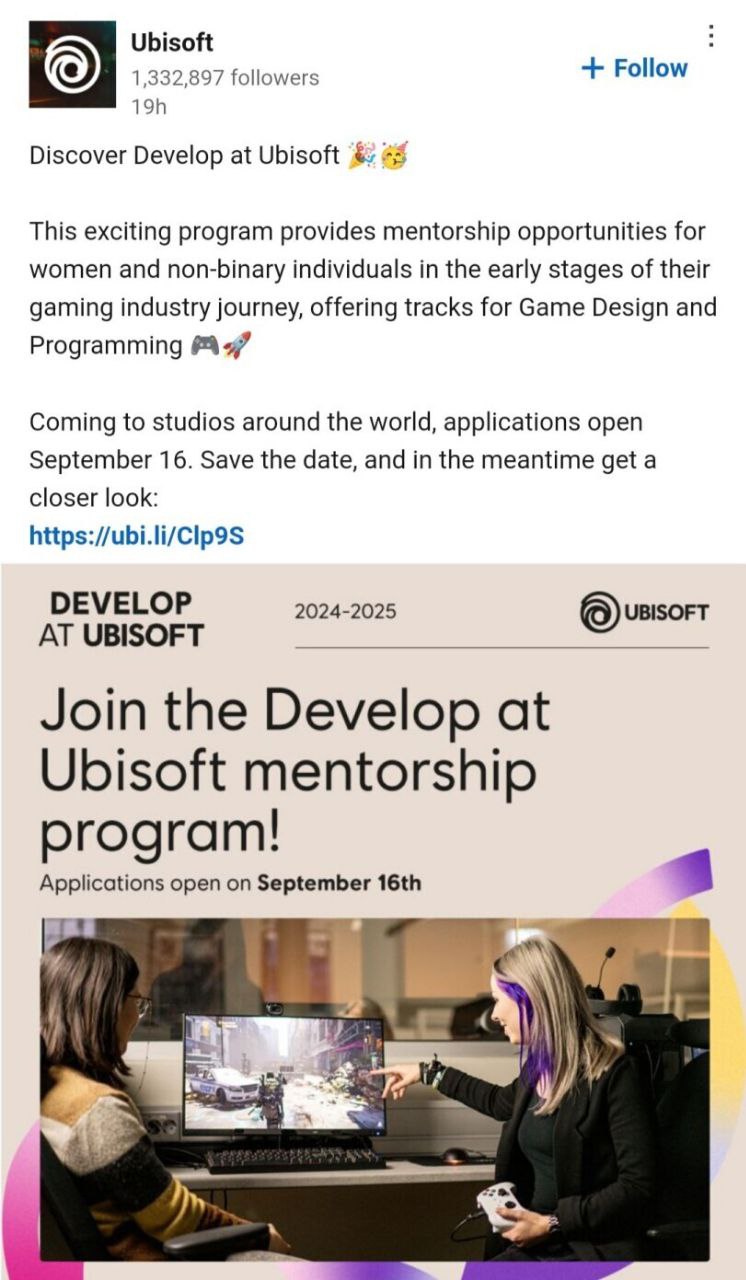Open the Develop at Ubisoft image
The image size is (746, 1280).
click(373, 921)
